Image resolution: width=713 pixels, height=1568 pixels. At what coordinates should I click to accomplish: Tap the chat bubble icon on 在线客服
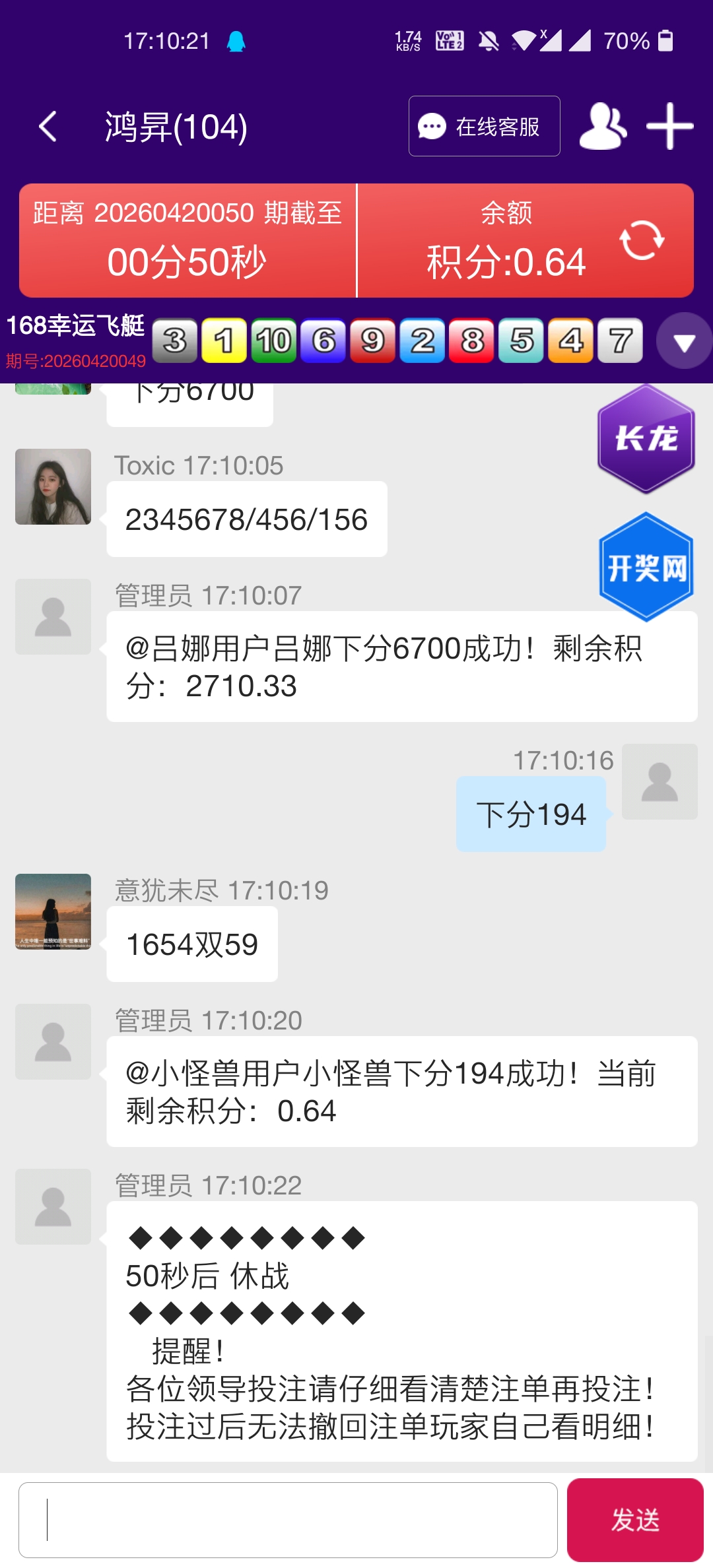(x=432, y=126)
